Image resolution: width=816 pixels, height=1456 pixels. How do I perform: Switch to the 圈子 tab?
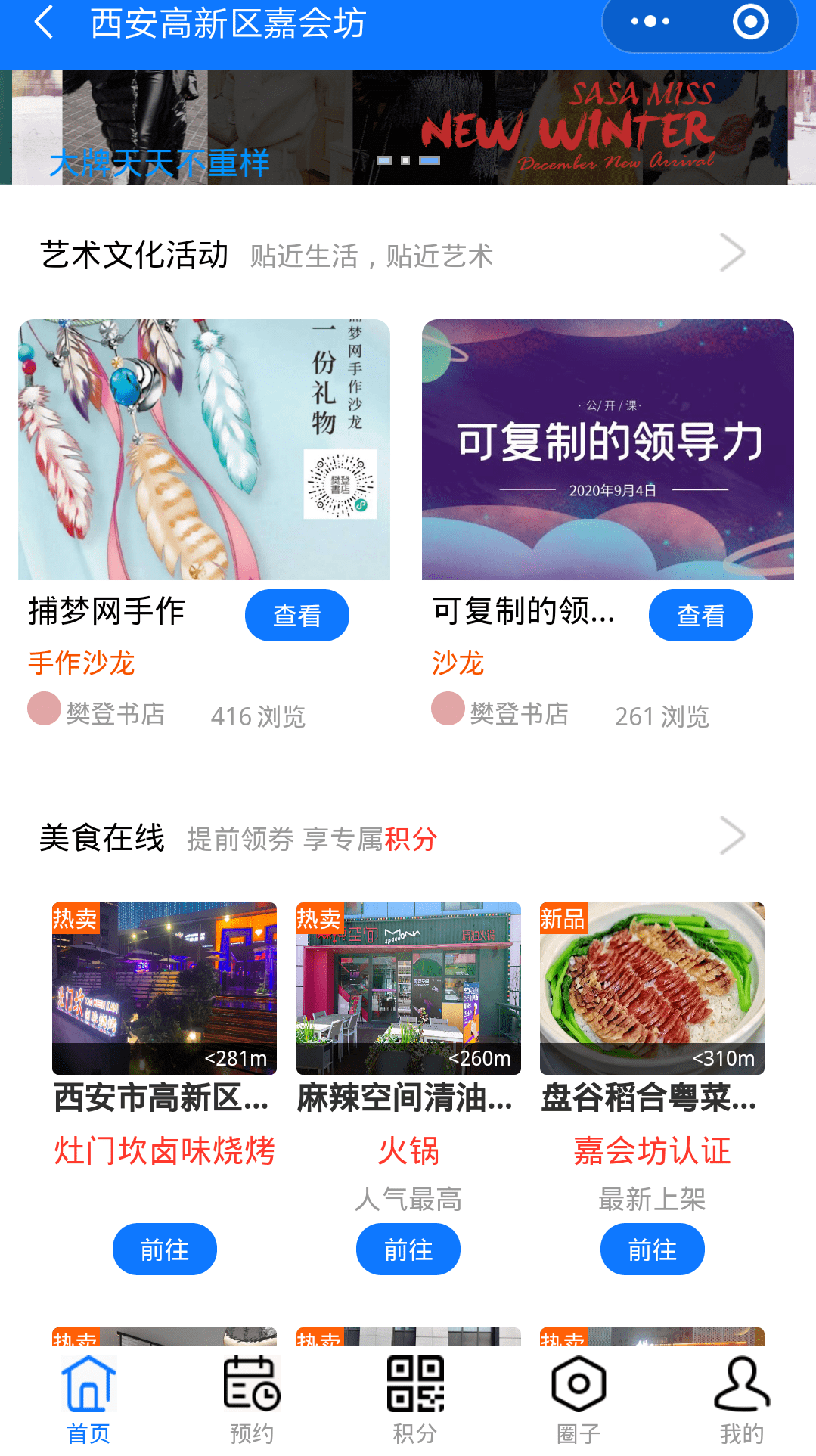point(579,1399)
